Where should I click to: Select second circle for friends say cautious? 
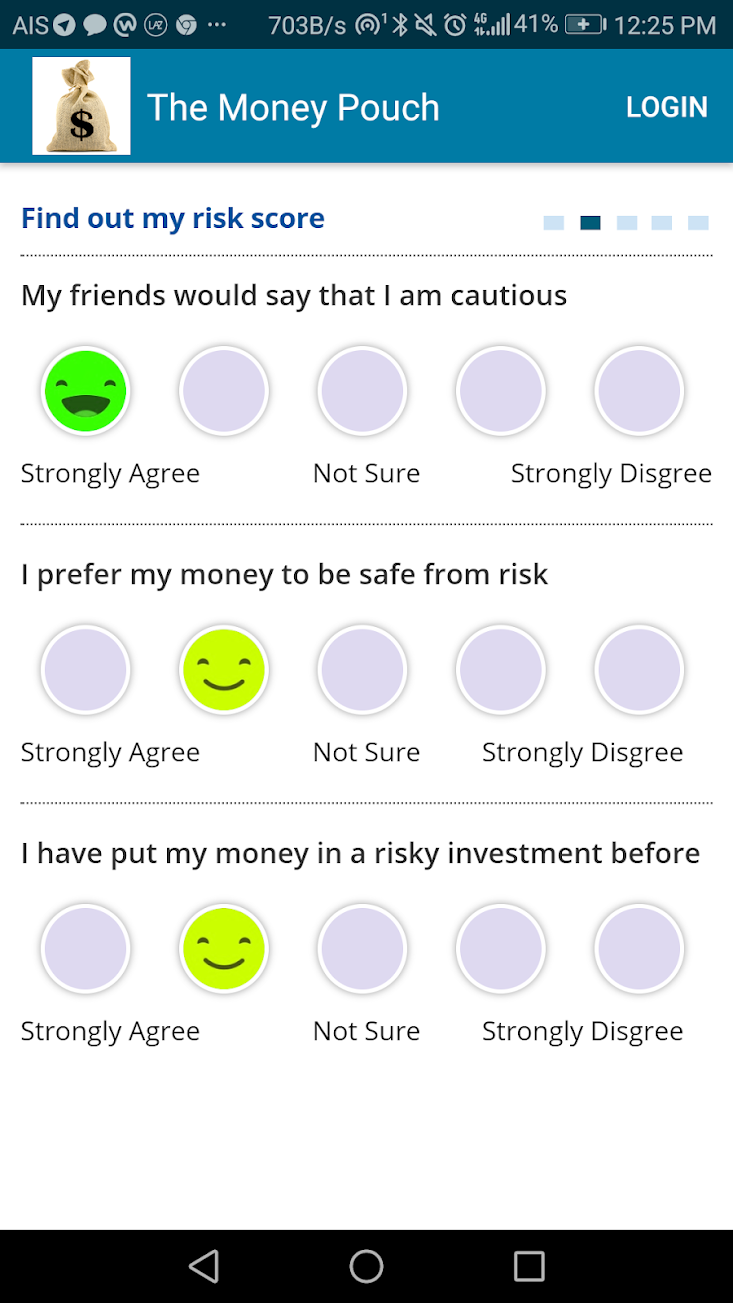point(224,391)
